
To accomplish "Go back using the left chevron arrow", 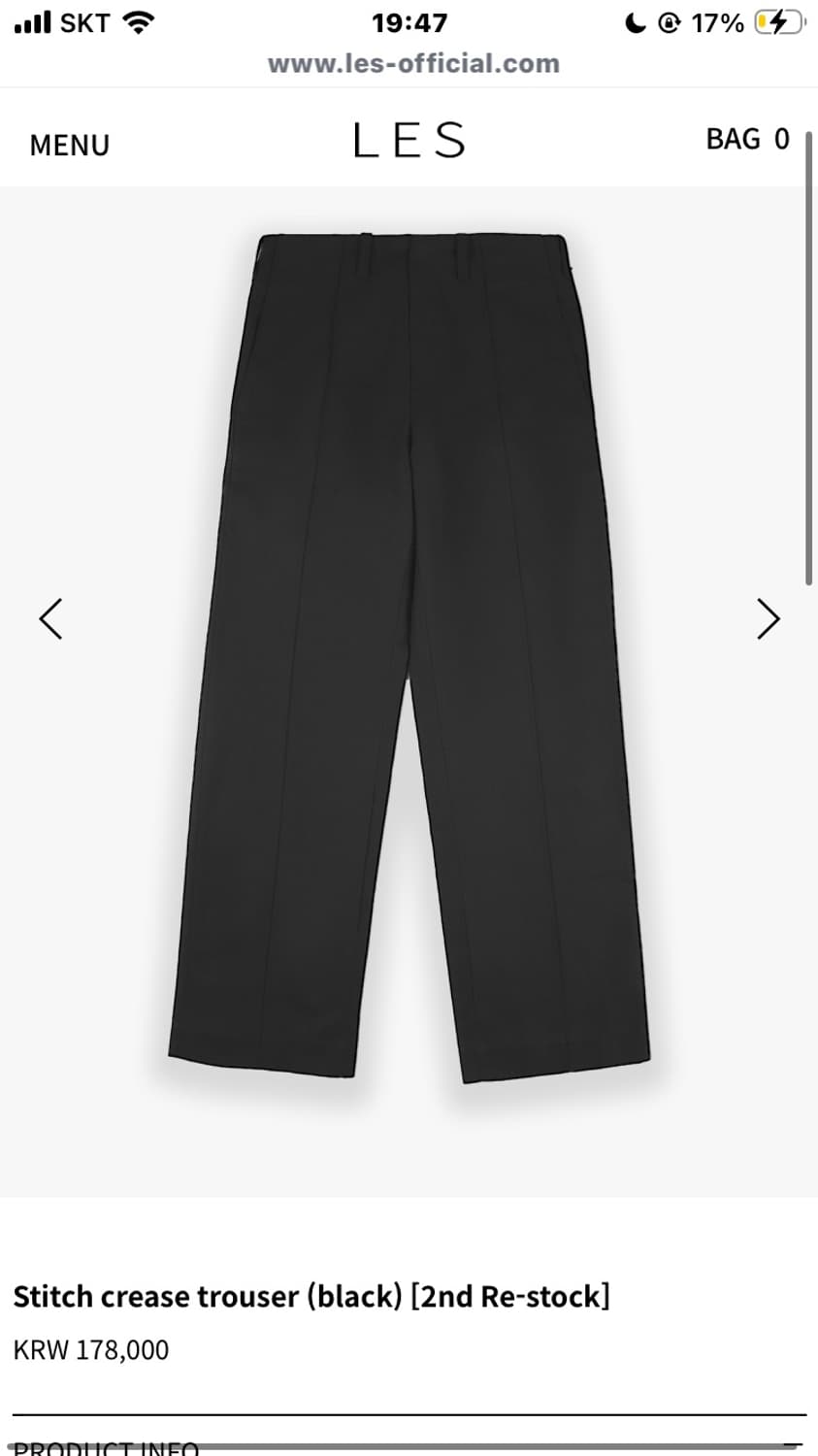I will pyautogui.click(x=50, y=618).
